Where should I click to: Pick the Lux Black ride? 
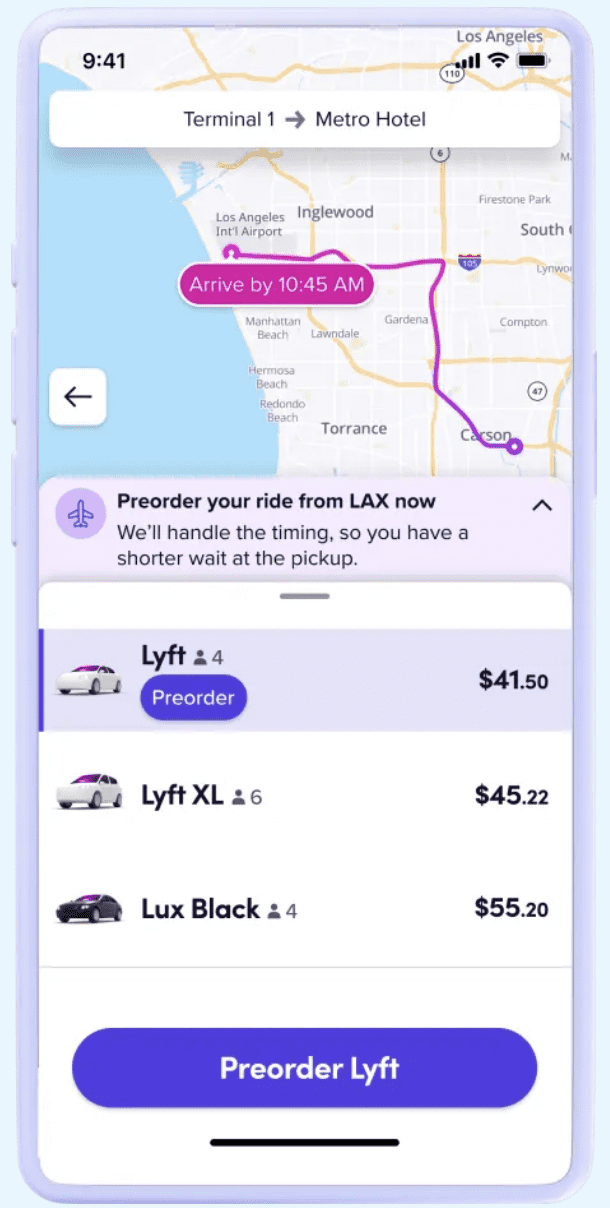click(305, 909)
